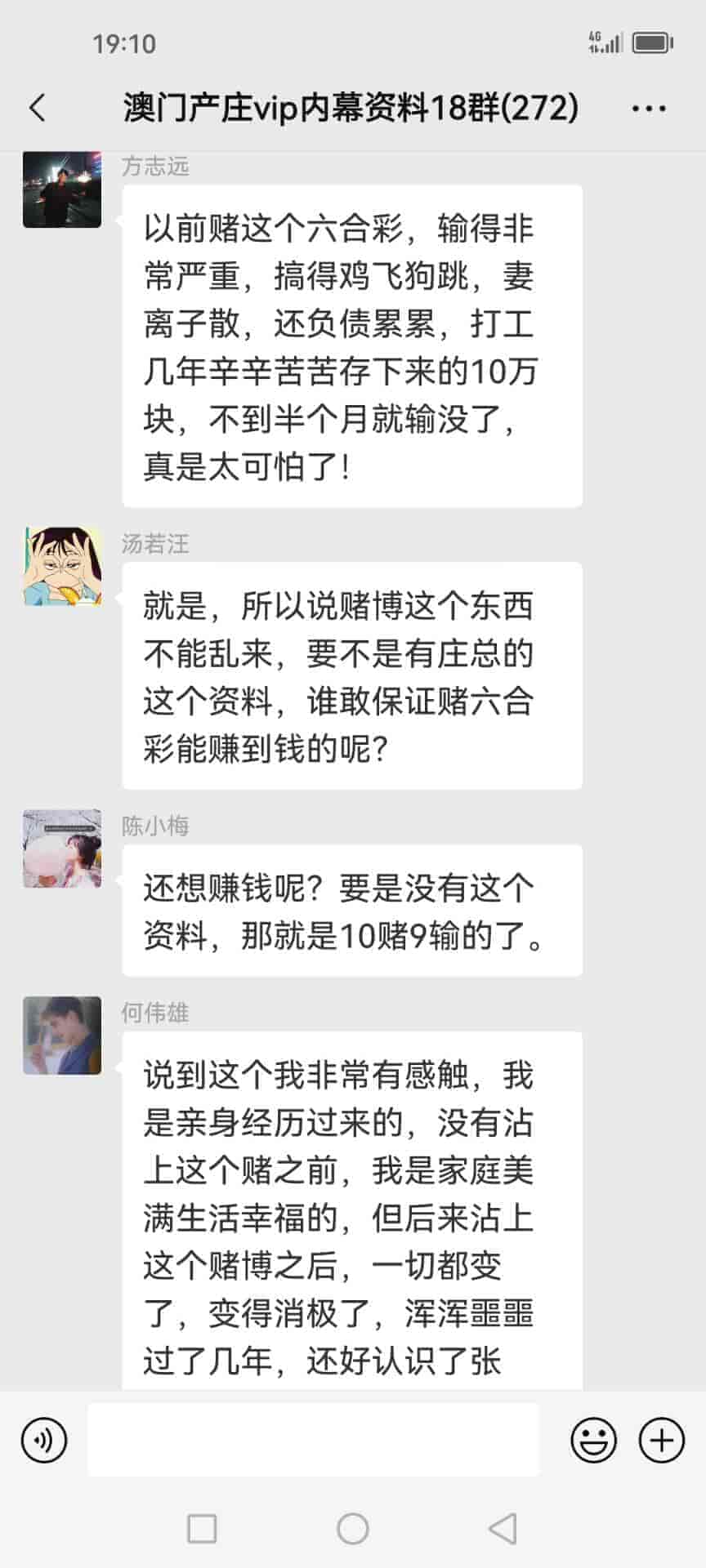View 陈小梅's profile avatar
This screenshot has height=1568, width=706.
(62, 849)
